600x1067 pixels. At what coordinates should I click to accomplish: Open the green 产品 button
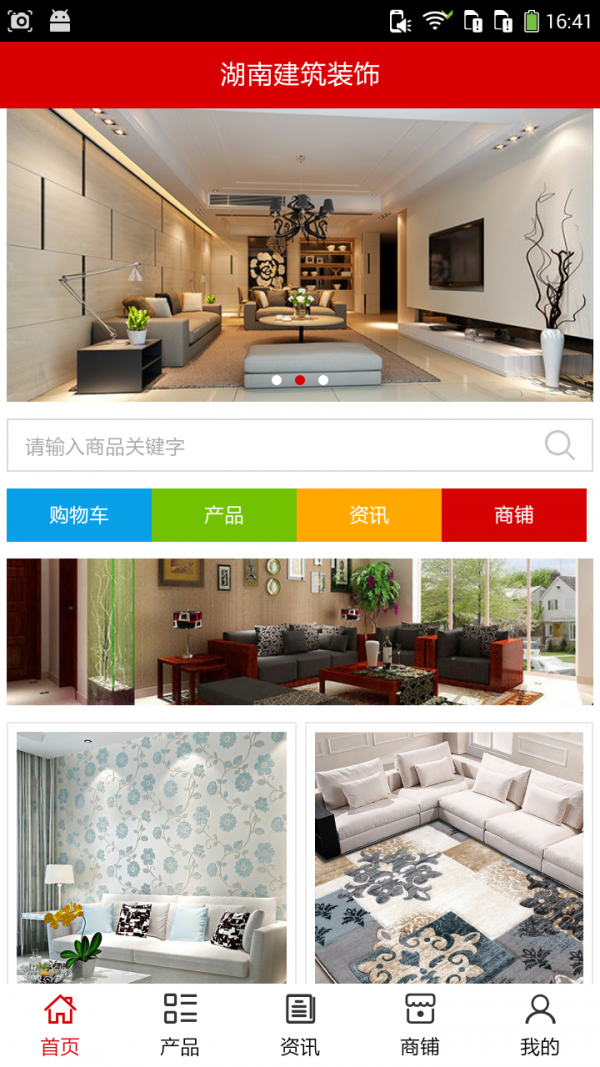click(x=224, y=515)
